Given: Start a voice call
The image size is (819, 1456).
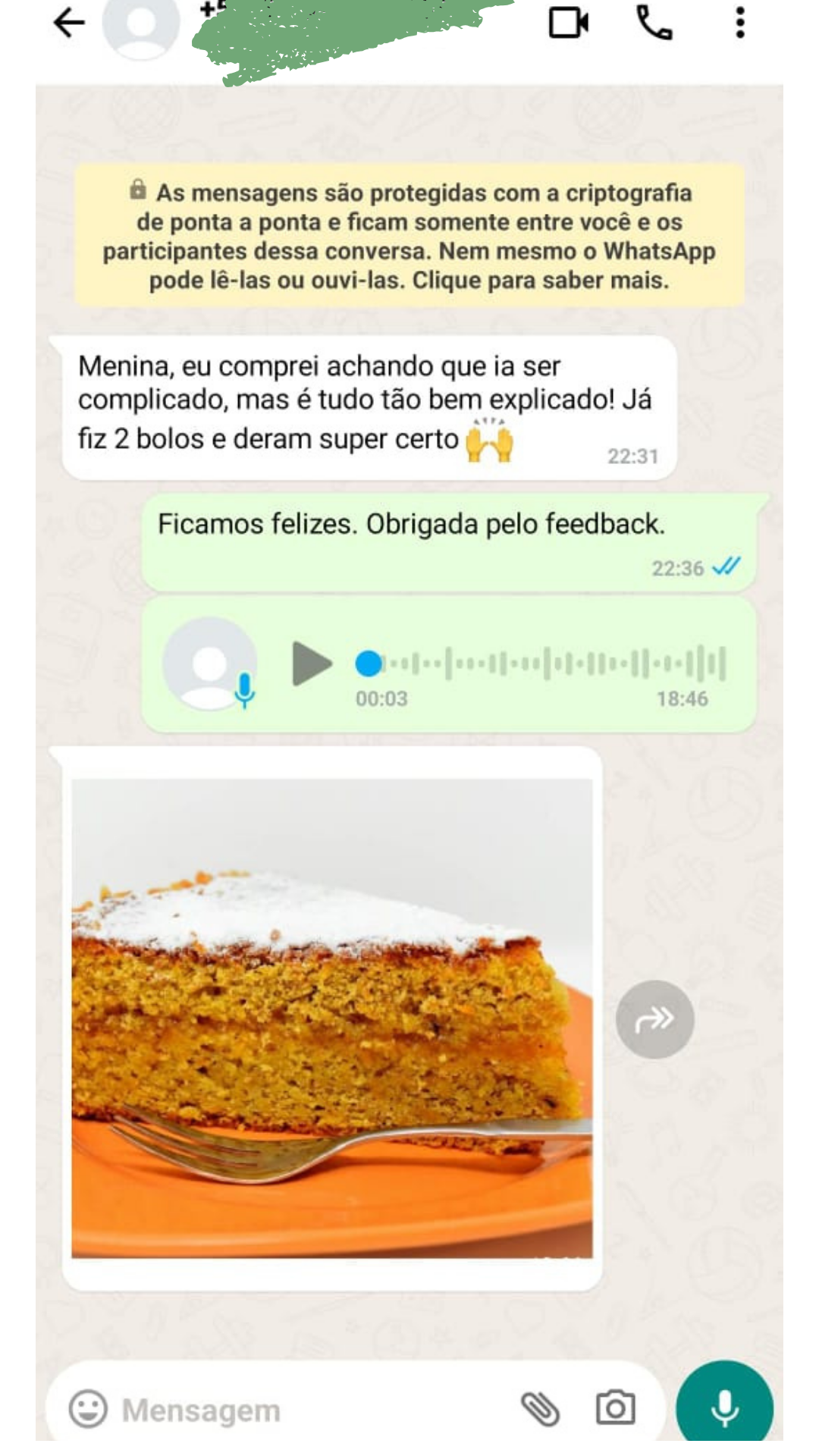Looking at the screenshot, I should (x=654, y=23).
